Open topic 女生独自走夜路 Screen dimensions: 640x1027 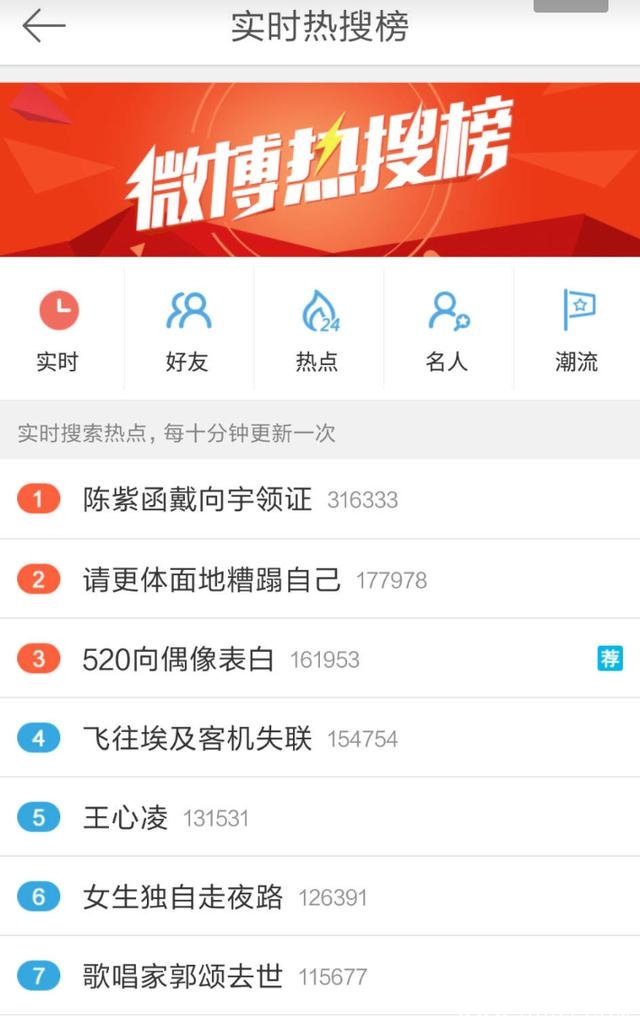pyautogui.click(x=183, y=897)
